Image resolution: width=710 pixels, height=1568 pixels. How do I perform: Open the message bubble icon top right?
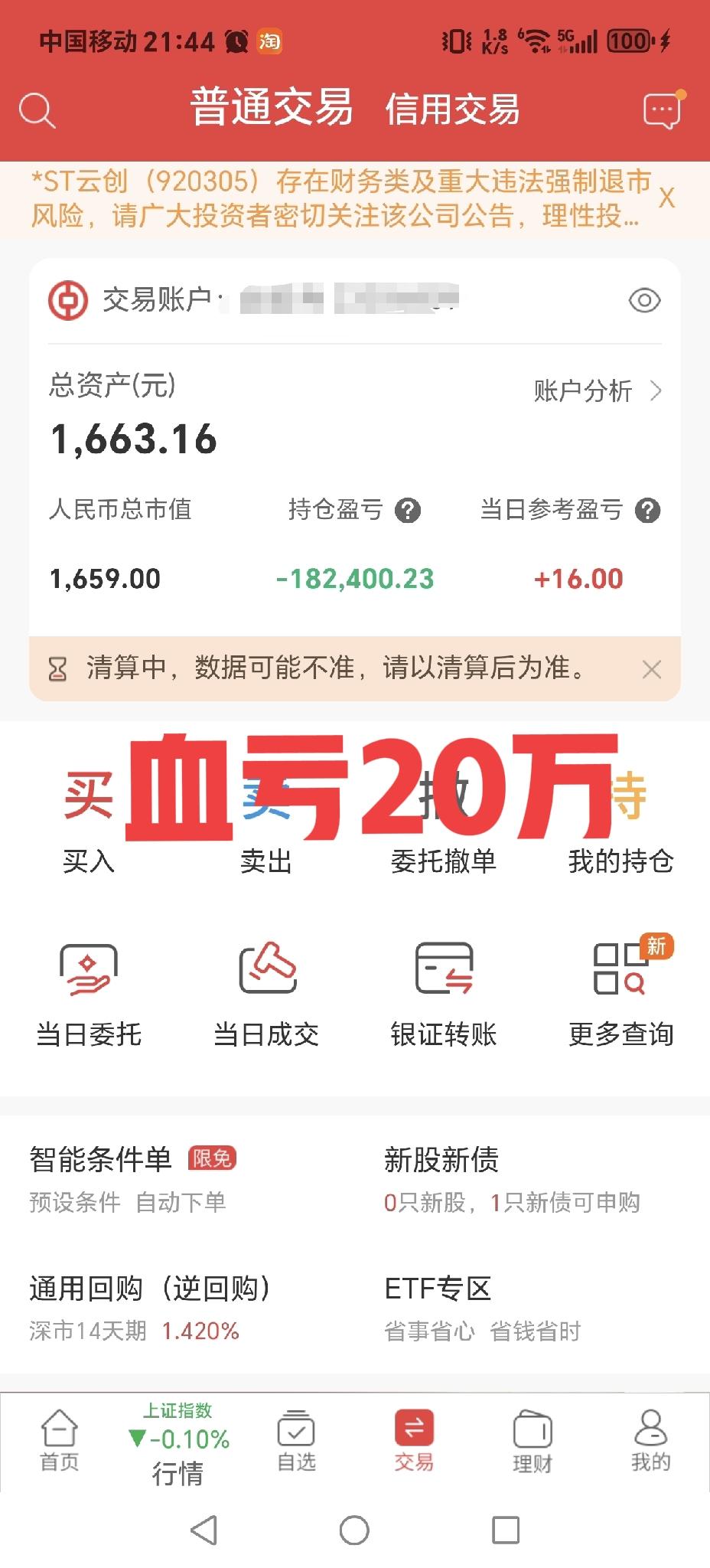(660, 110)
